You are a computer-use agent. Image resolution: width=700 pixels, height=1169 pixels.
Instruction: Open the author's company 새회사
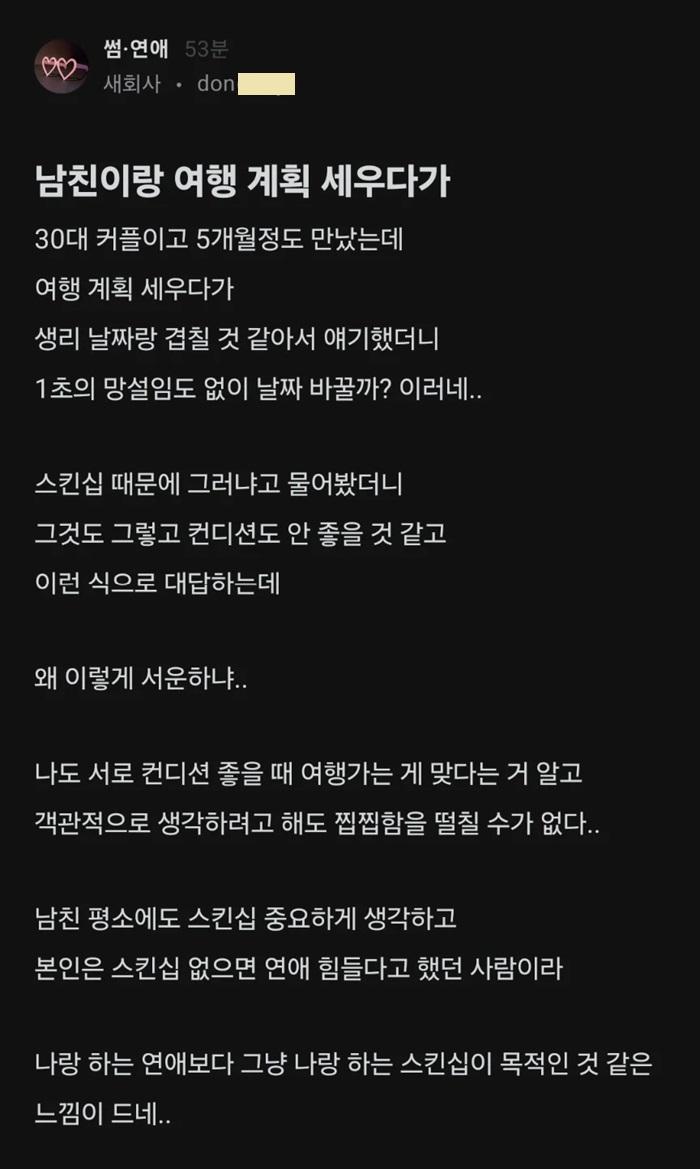(x=132, y=84)
